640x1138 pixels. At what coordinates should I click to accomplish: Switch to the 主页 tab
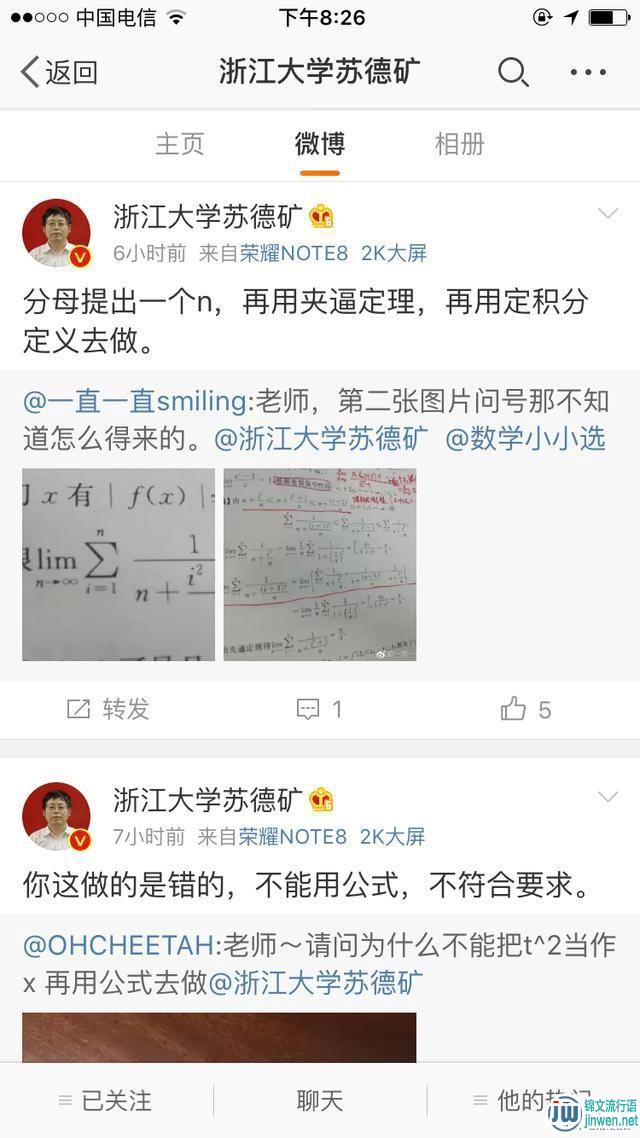tap(180, 144)
